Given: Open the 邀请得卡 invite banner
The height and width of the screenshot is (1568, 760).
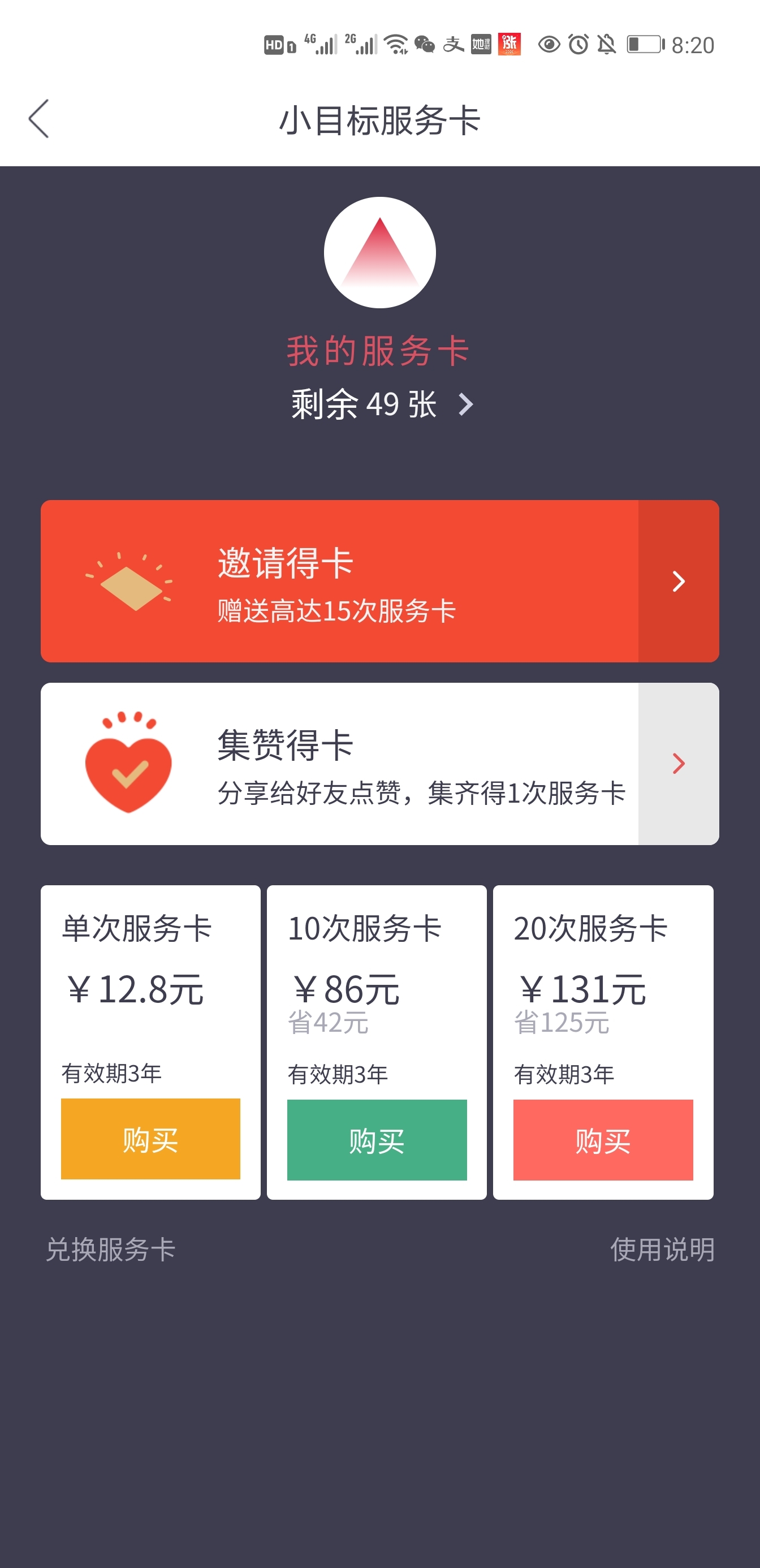Looking at the screenshot, I should (x=379, y=581).
